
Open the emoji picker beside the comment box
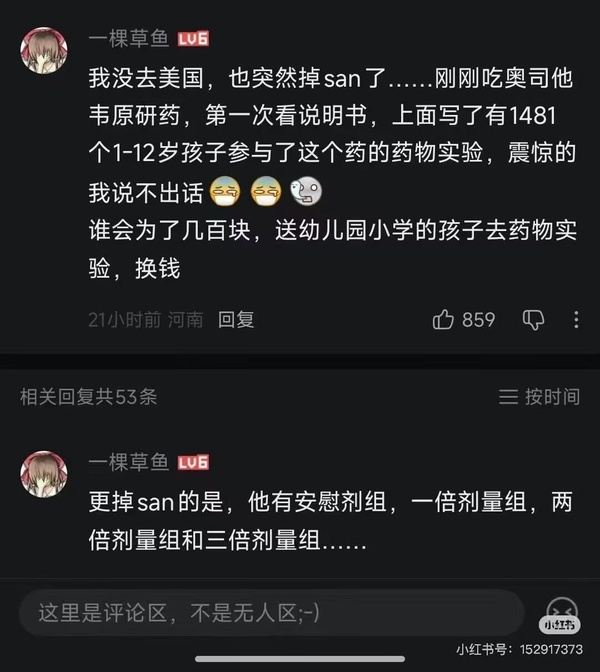coord(562,611)
